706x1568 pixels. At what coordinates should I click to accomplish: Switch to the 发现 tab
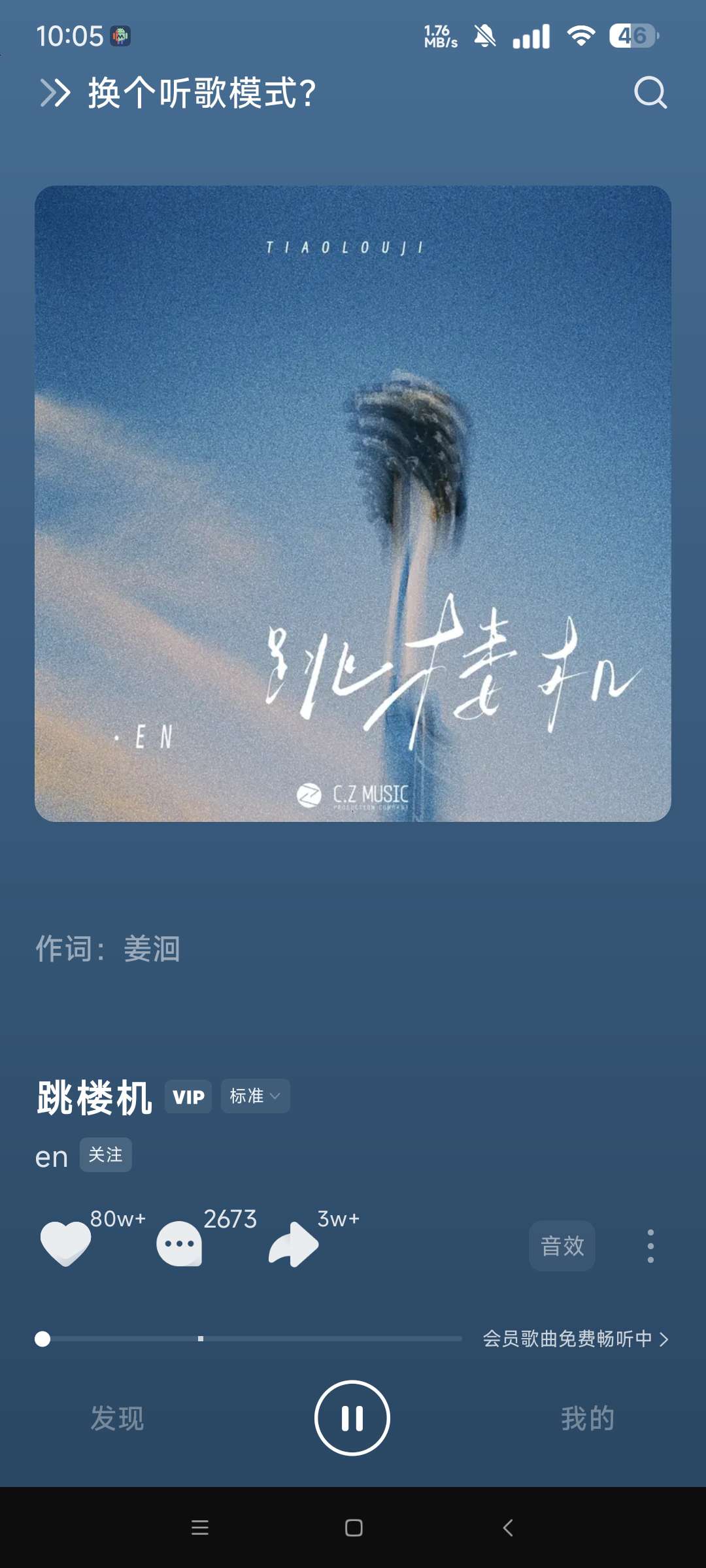tap(117, 1418)
